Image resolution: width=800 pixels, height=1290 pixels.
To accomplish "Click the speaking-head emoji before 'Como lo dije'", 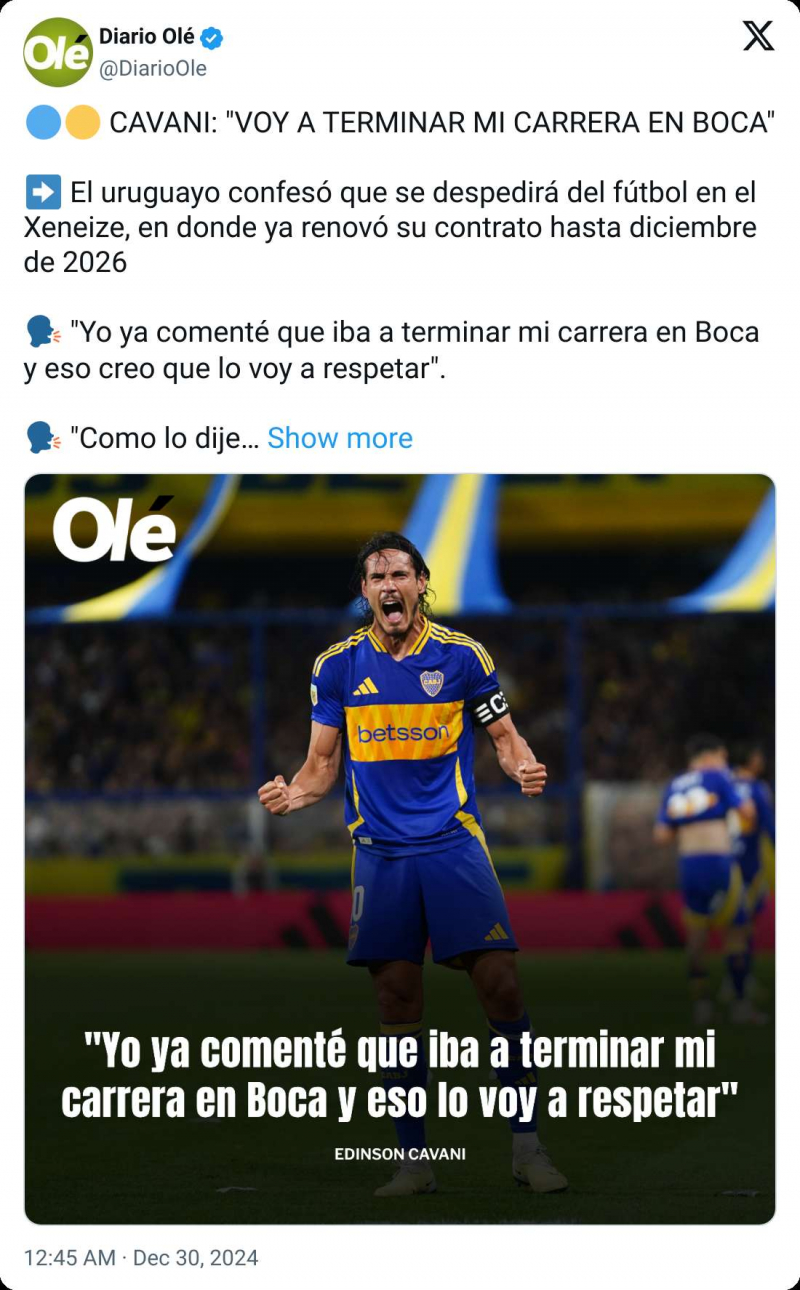I will click(41, 437).
